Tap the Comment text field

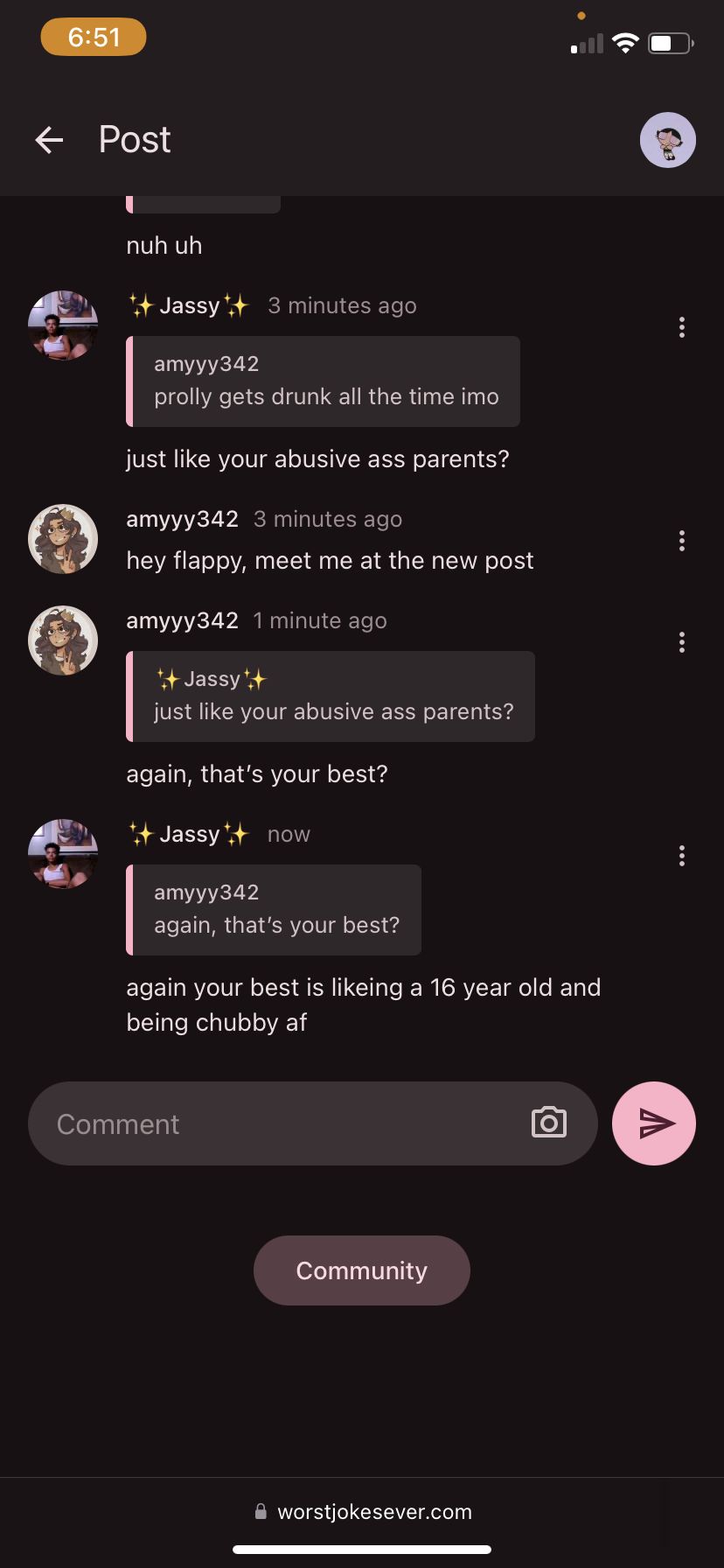coord(280,1123)
